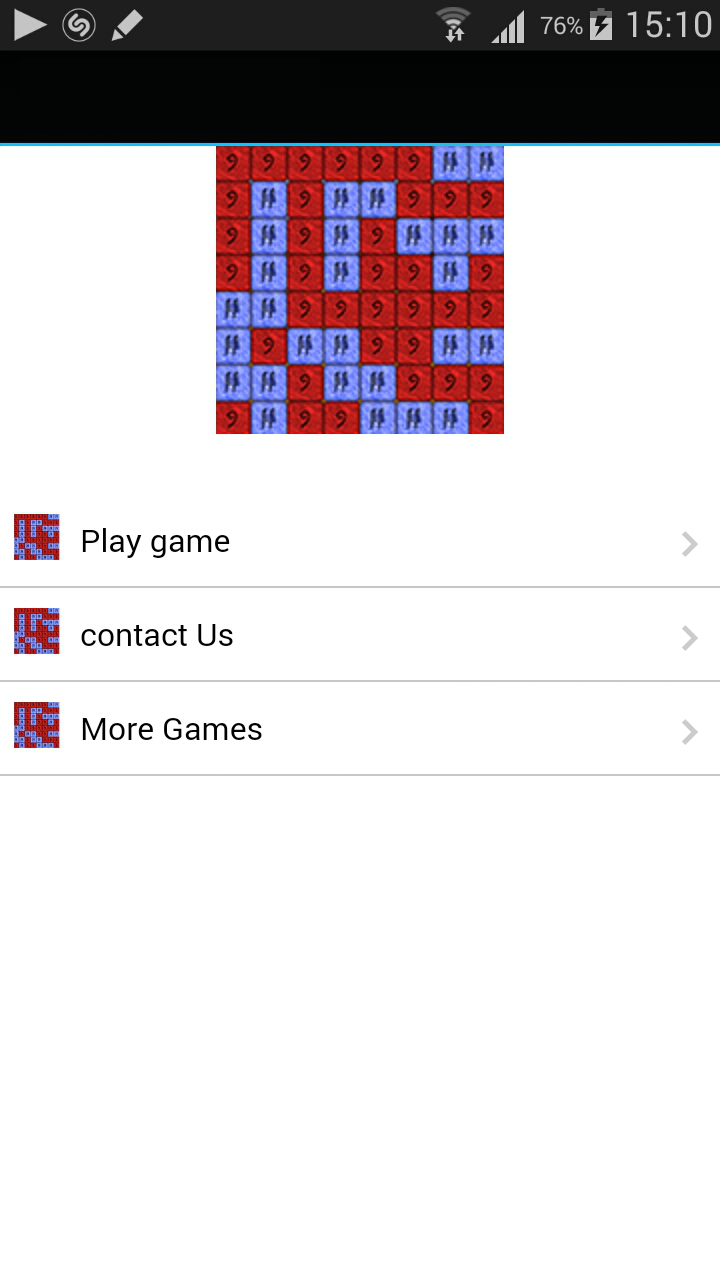Open Play game

tap(155, 541)
